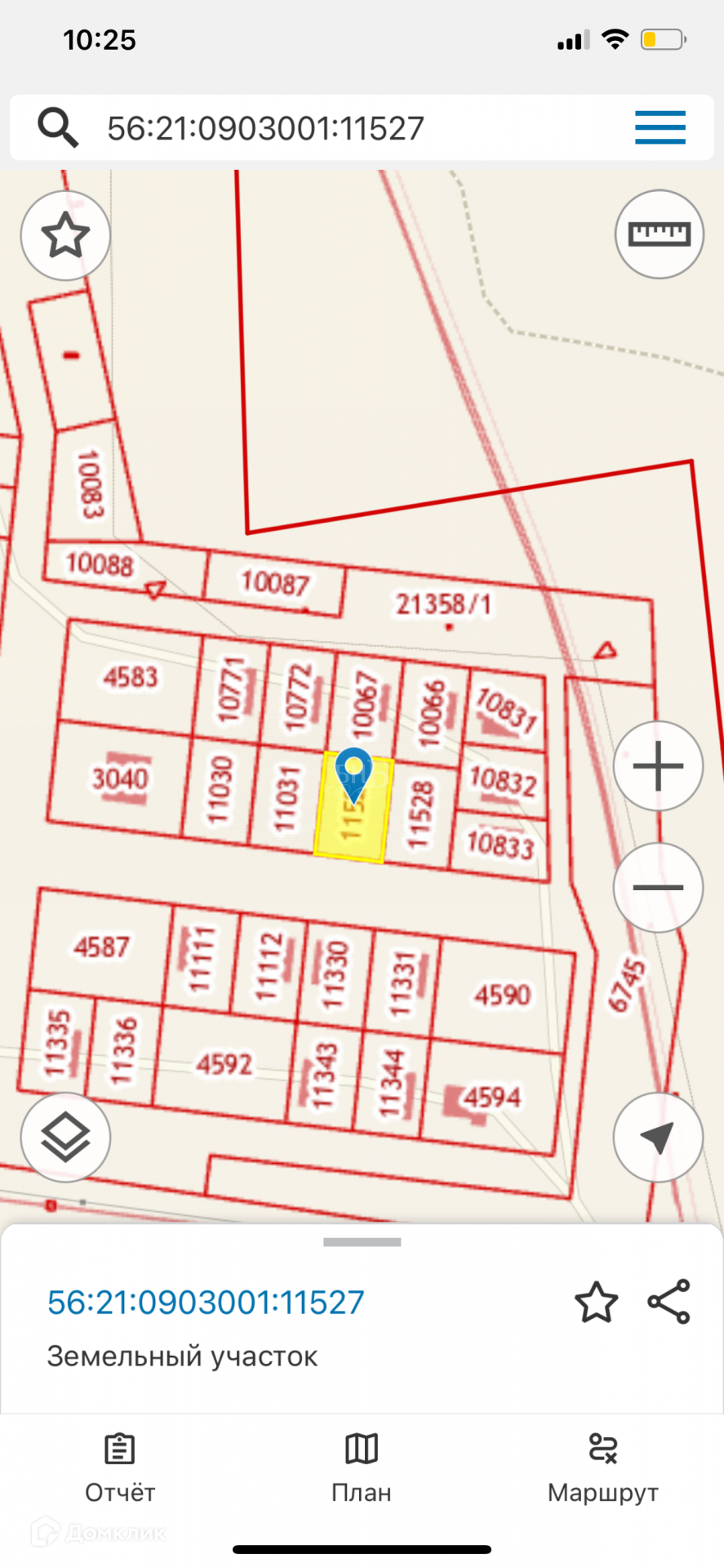Tap the blue map pin on the parcel

point(353,772)
